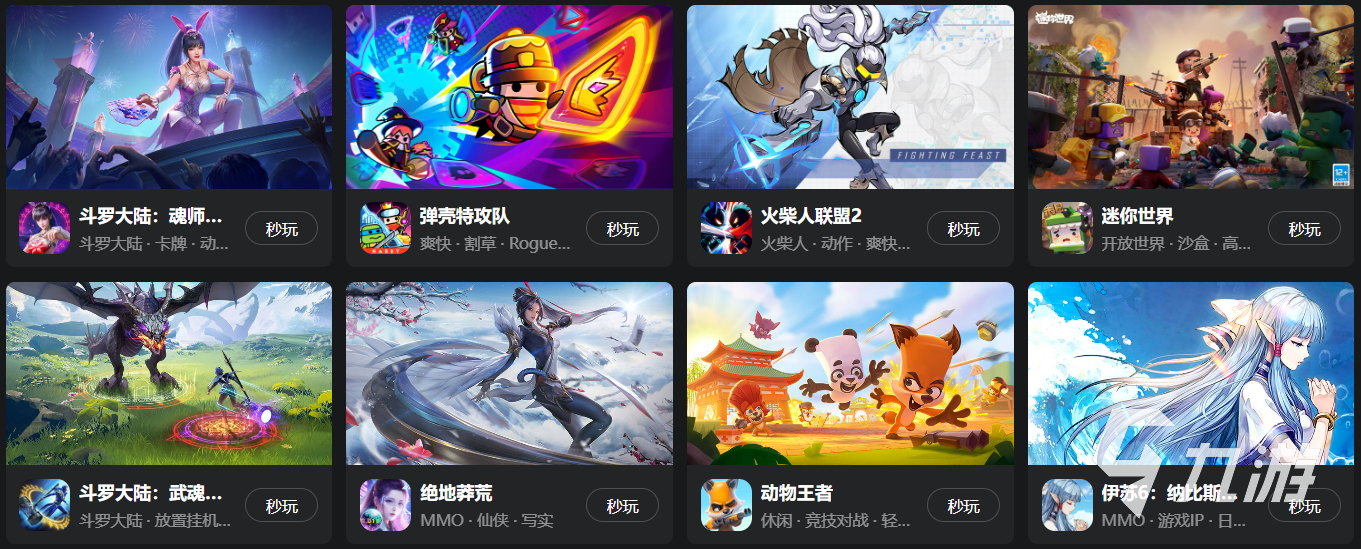1361x549 pixels.
Task: Tap 秒玩 for 斗罗大陆：魂师
Action: tap(281, 229)
